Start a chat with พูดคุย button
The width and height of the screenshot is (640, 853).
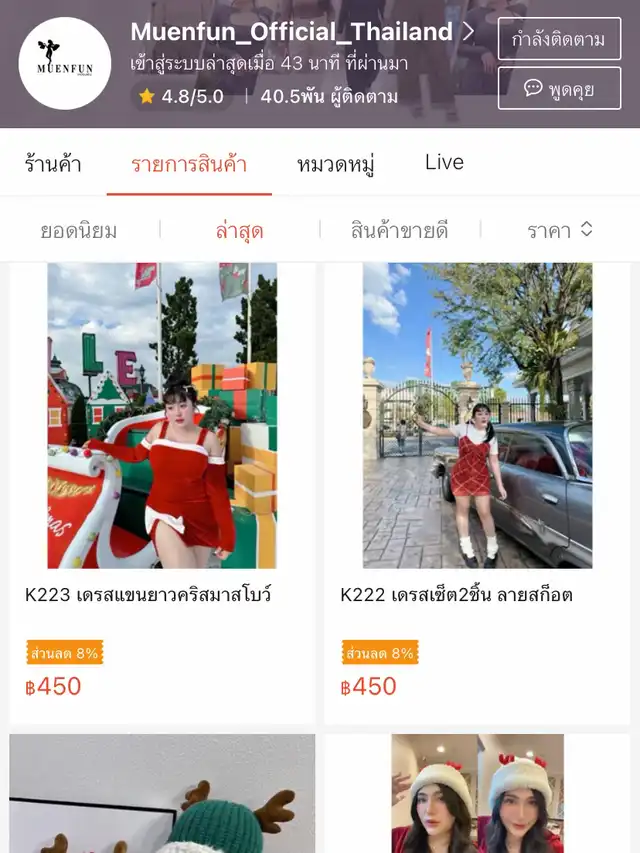pyautogui.click(x=558, y=88)
